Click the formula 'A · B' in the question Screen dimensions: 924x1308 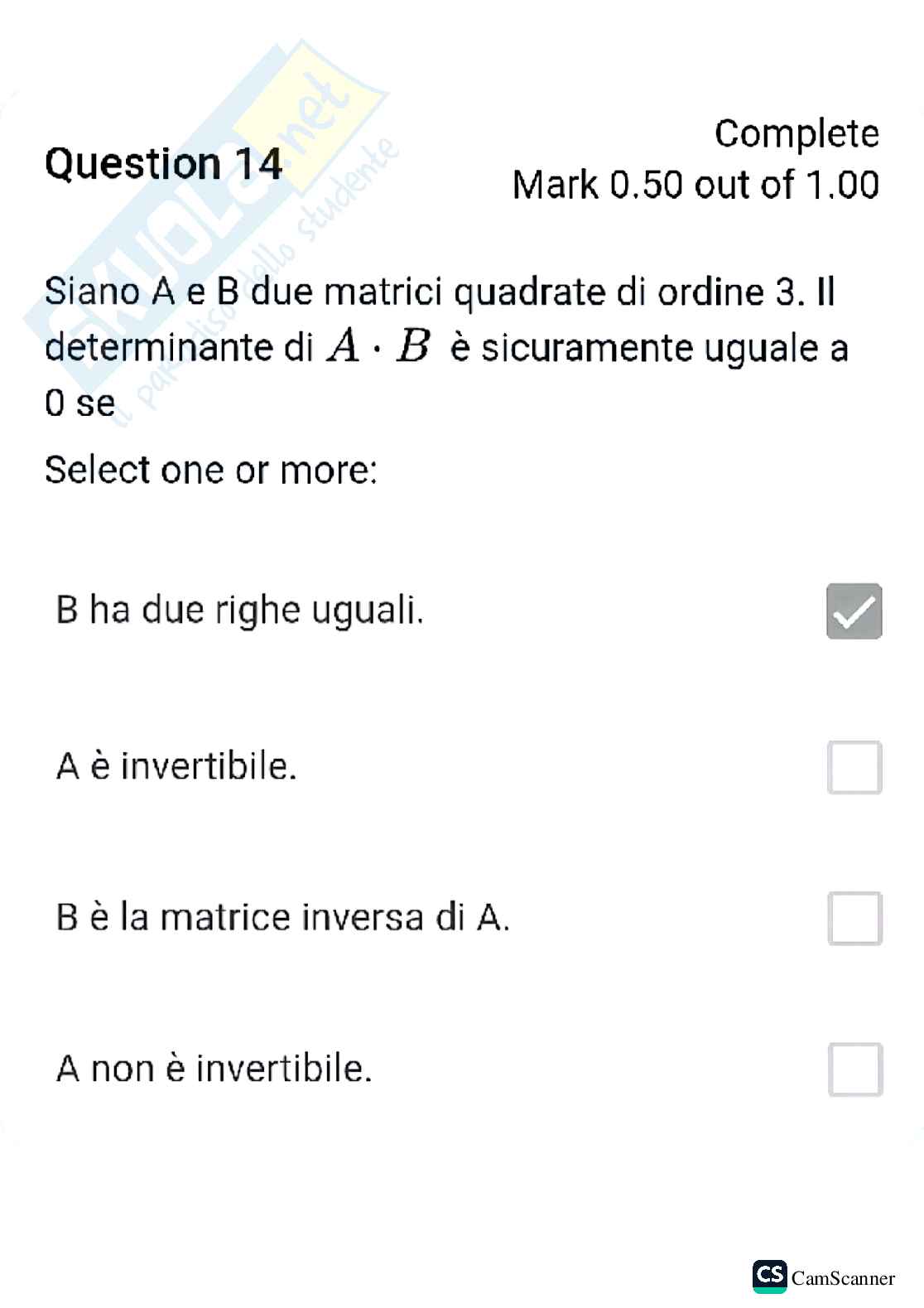point(381,347)
